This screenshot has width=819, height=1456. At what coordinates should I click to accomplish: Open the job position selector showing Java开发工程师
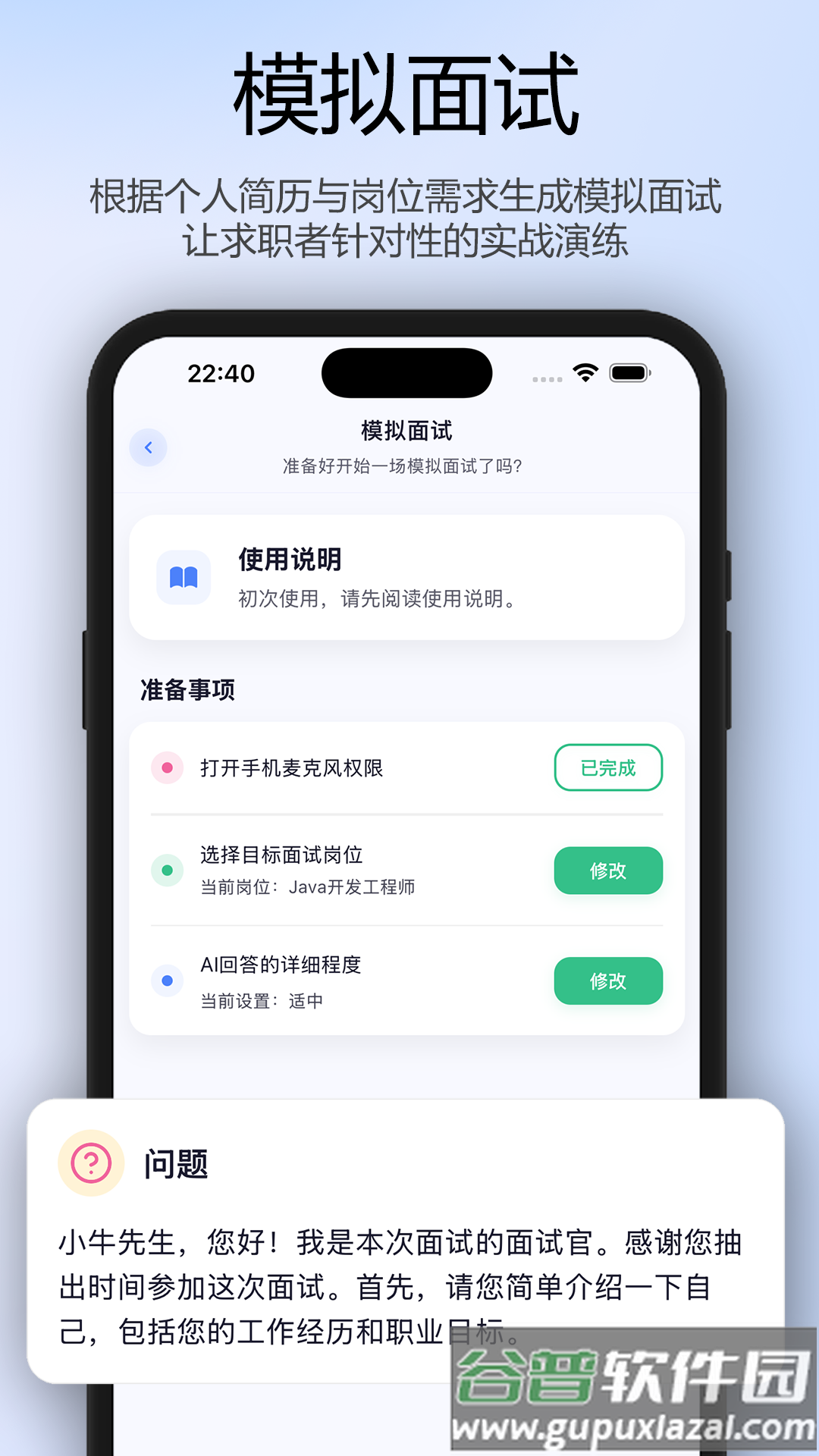pyautogui.click(x=607, y=871)
